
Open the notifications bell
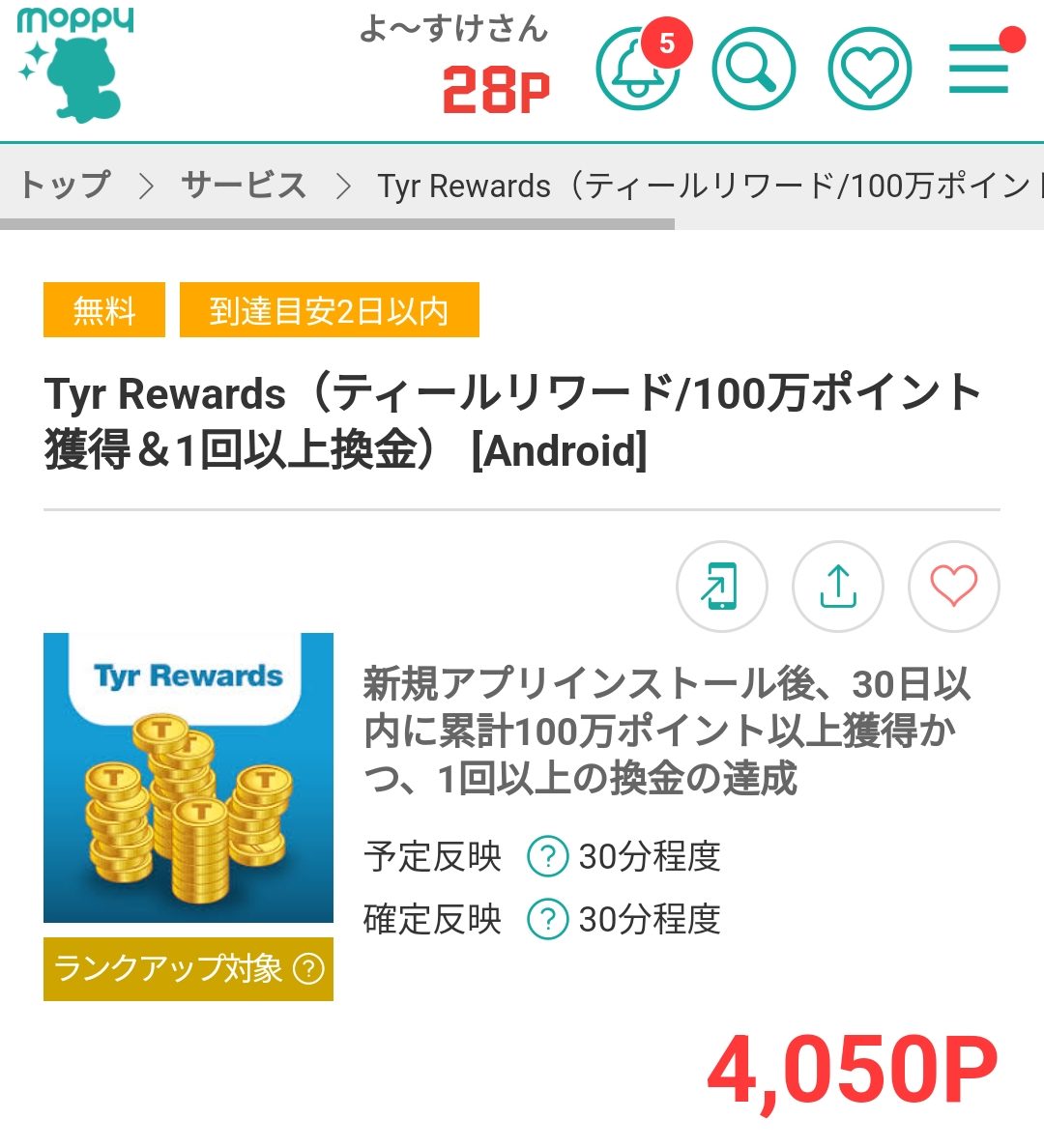coord(638,70)
